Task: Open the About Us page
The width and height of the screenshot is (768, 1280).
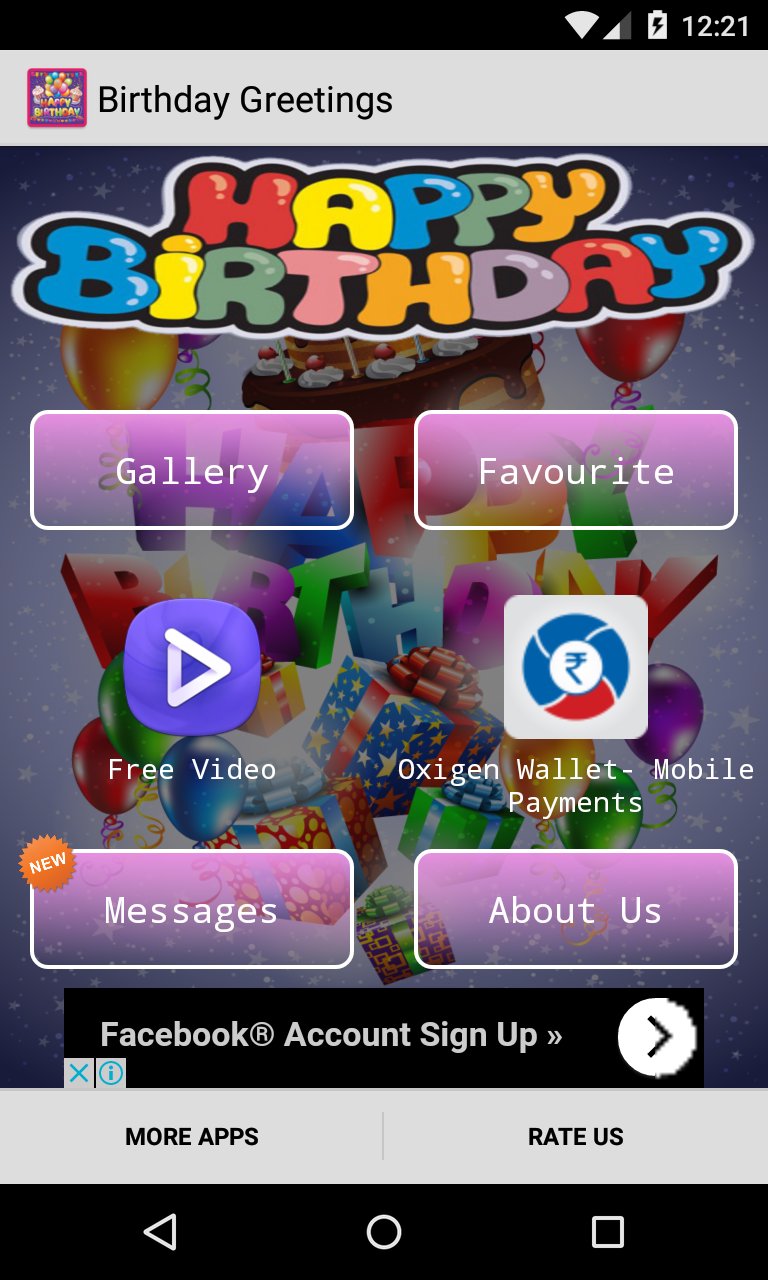Action: pos(575,909)
